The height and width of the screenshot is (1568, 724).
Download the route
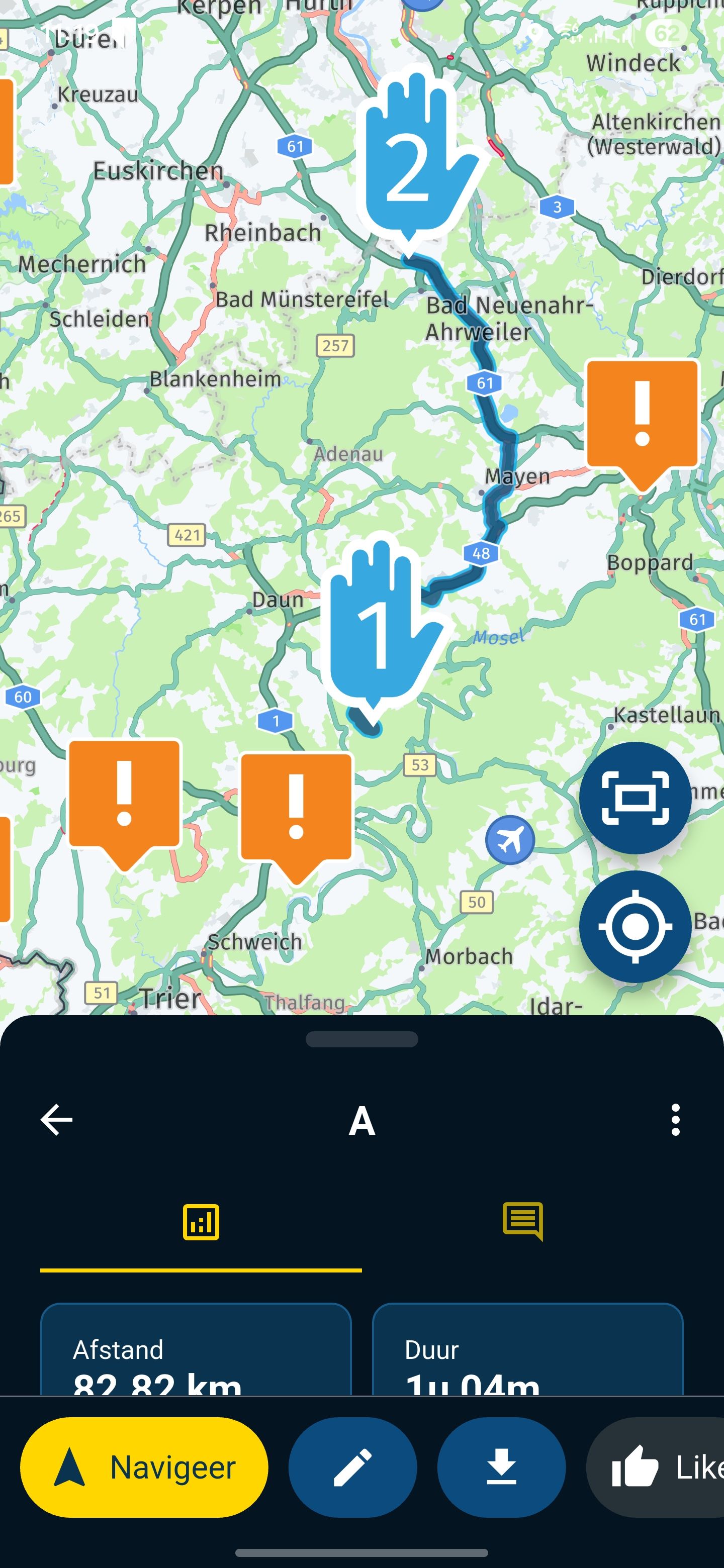tap(501, 1467)
